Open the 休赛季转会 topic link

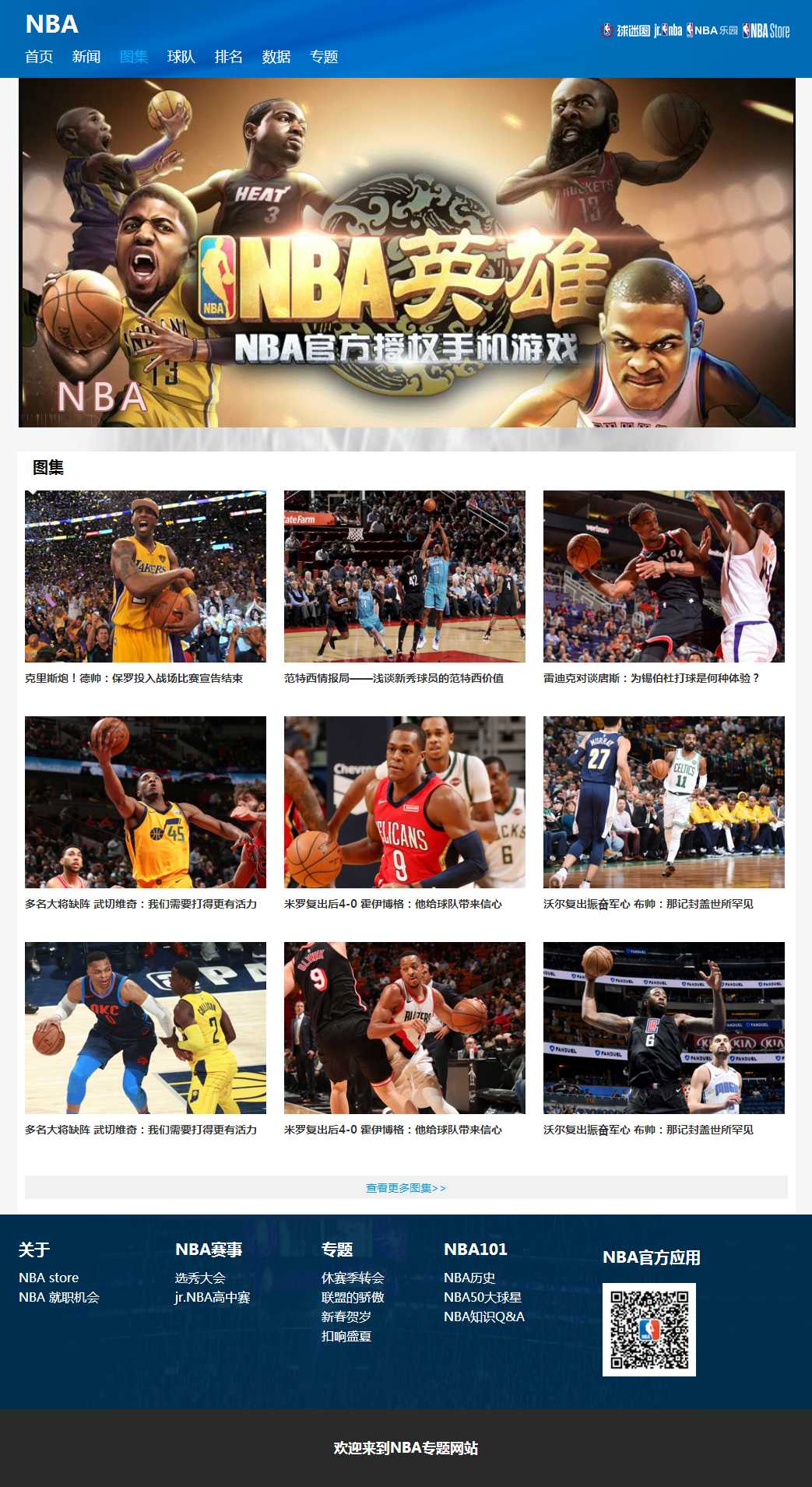(x=353, y=1278)
